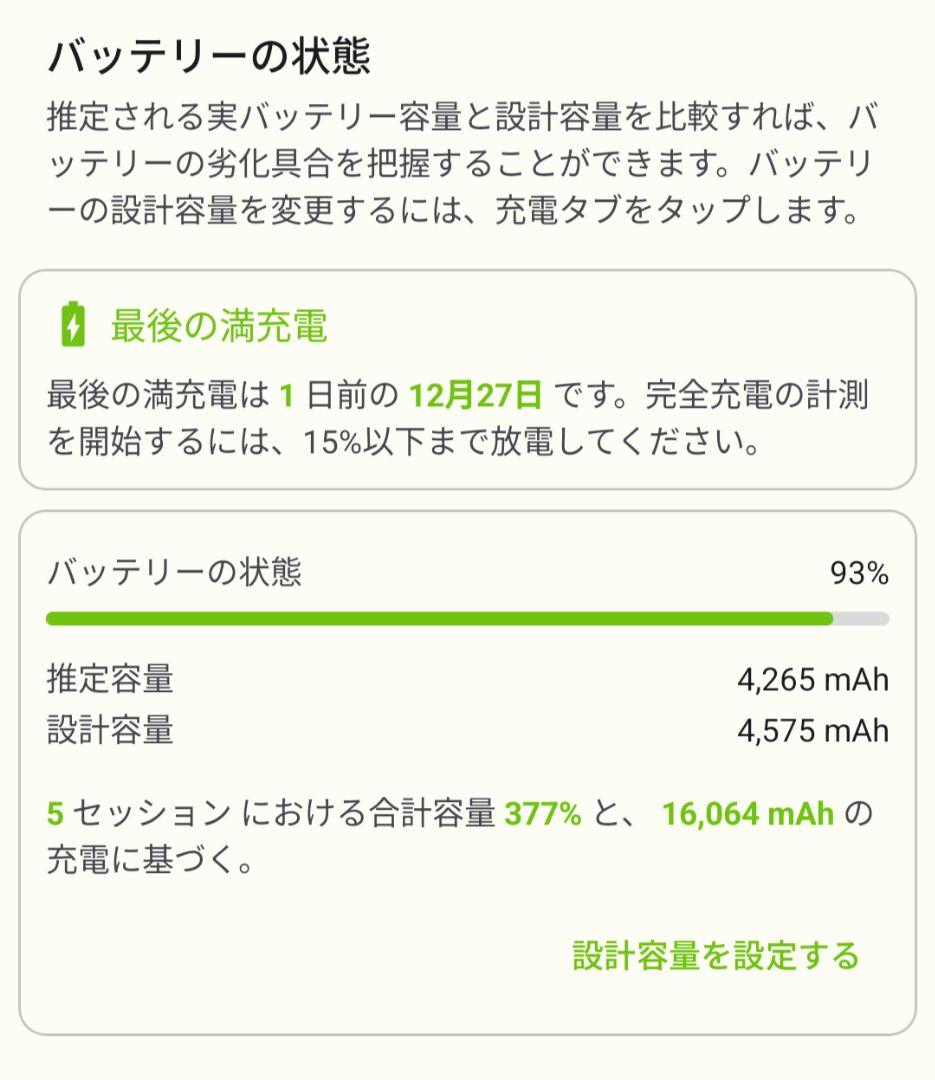Tap the 4,265 mAh estimated capacity value
The width and height of the screenshot is (935, 1080).
(813, 680)
